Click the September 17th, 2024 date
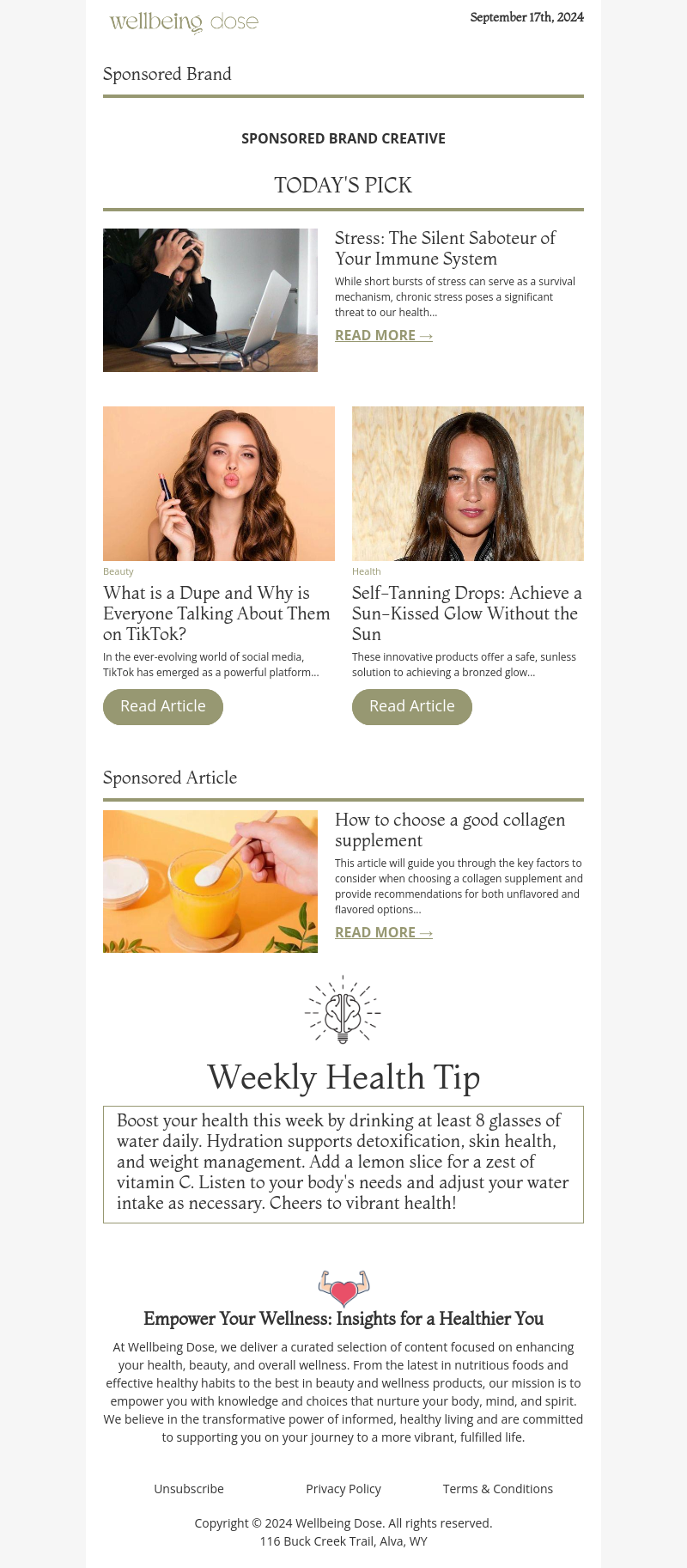 tap(526, 17)
